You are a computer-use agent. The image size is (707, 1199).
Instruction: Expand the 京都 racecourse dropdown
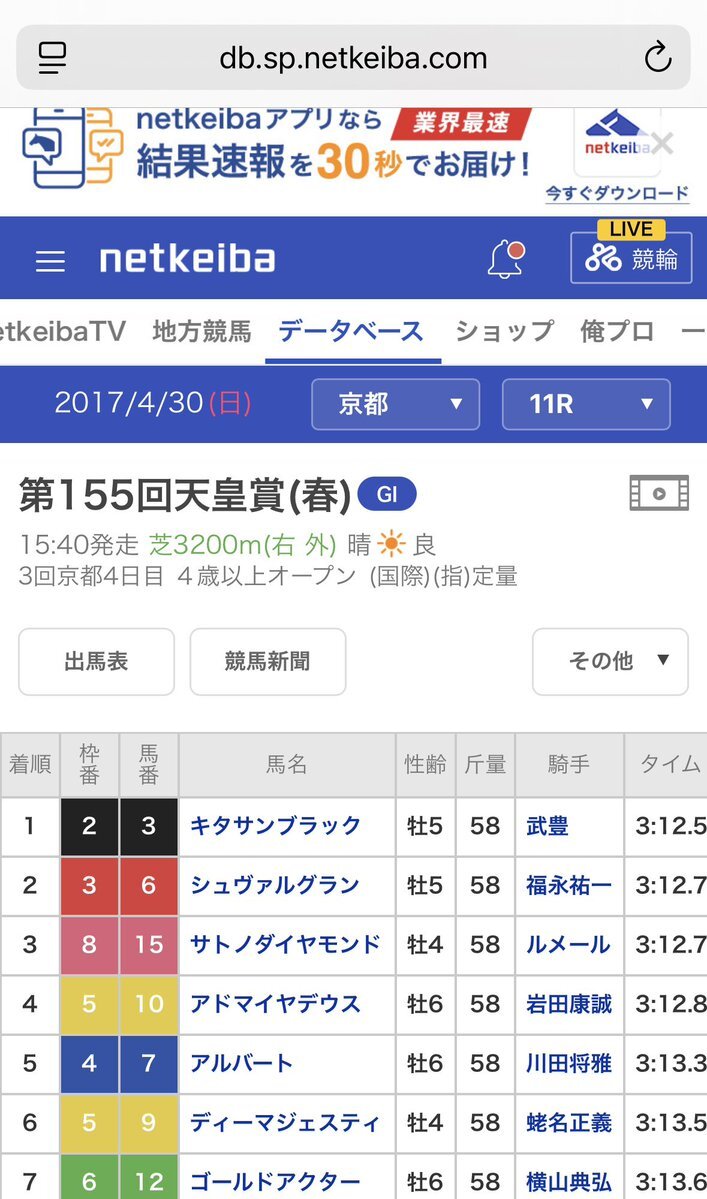coord(395,404)
